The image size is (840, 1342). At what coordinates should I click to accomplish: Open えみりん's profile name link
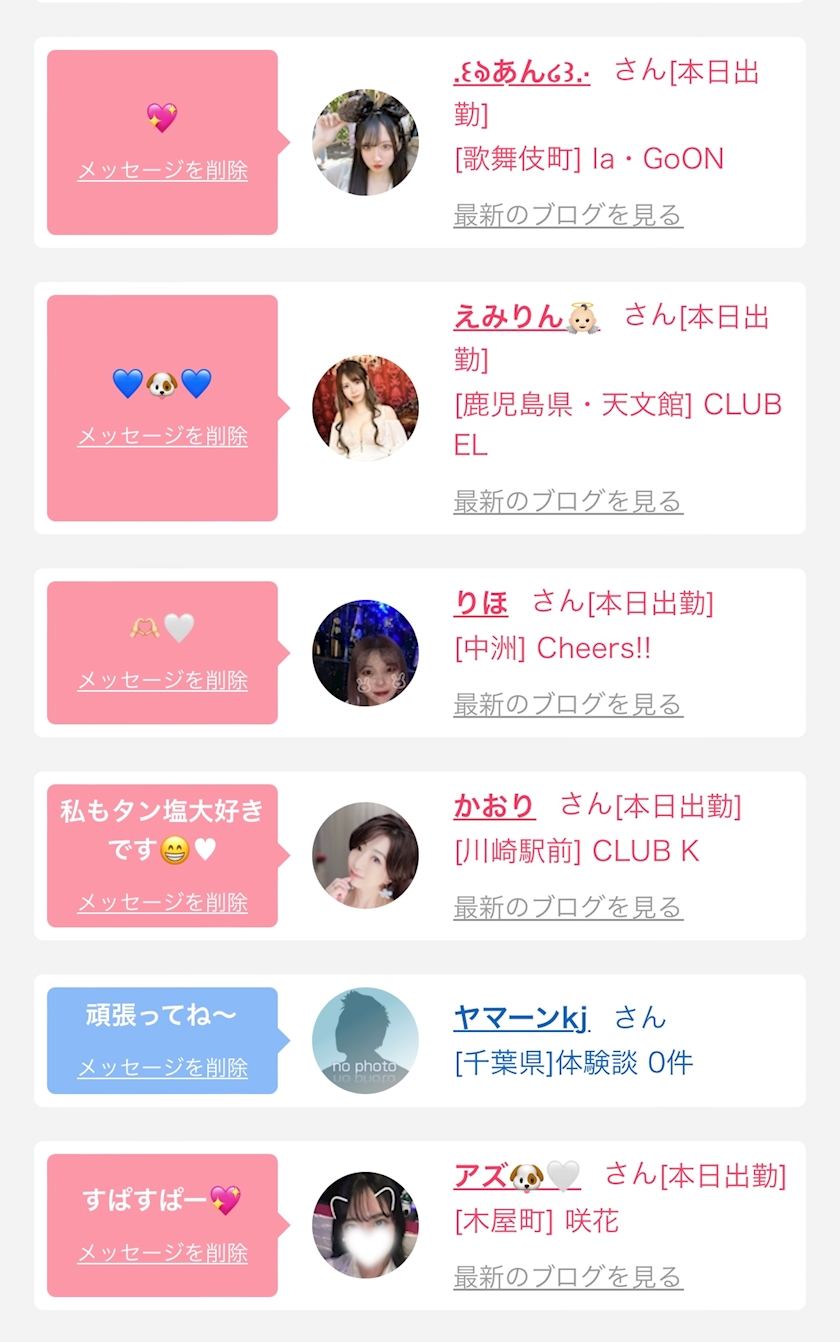[x=527, y=317]
